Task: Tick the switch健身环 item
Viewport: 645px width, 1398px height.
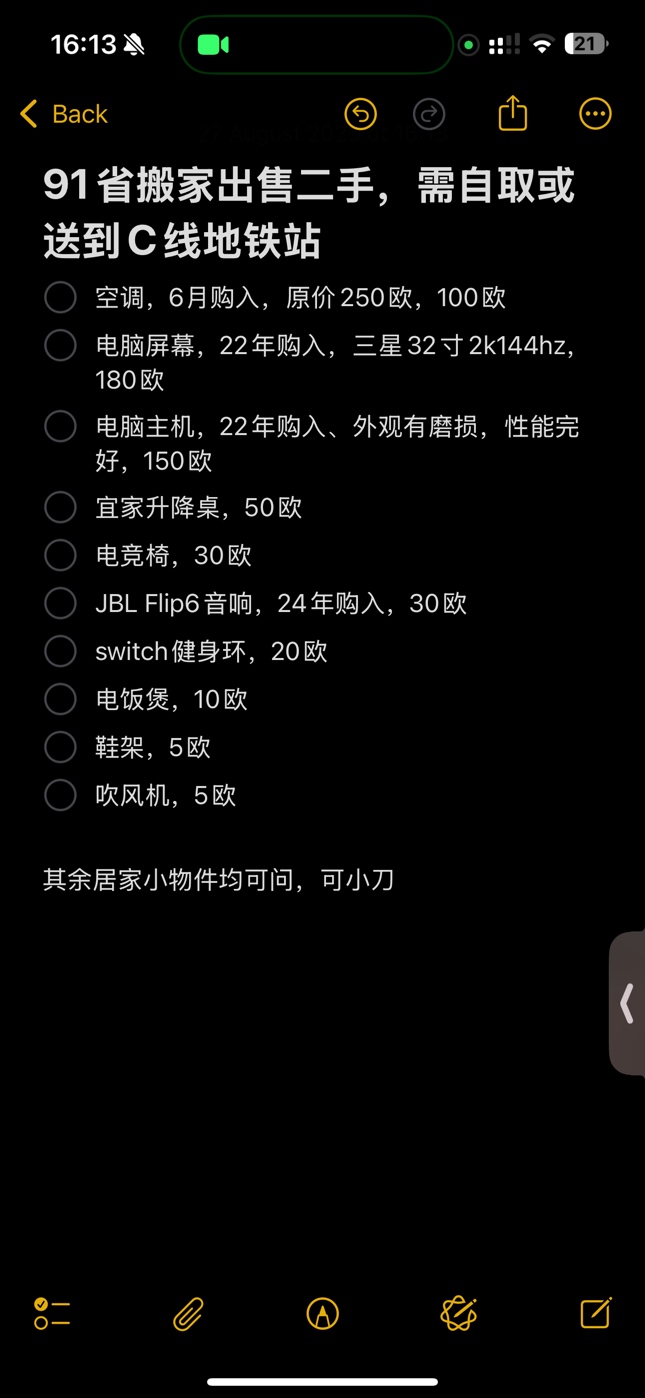Action: click(x=60, y=651)
